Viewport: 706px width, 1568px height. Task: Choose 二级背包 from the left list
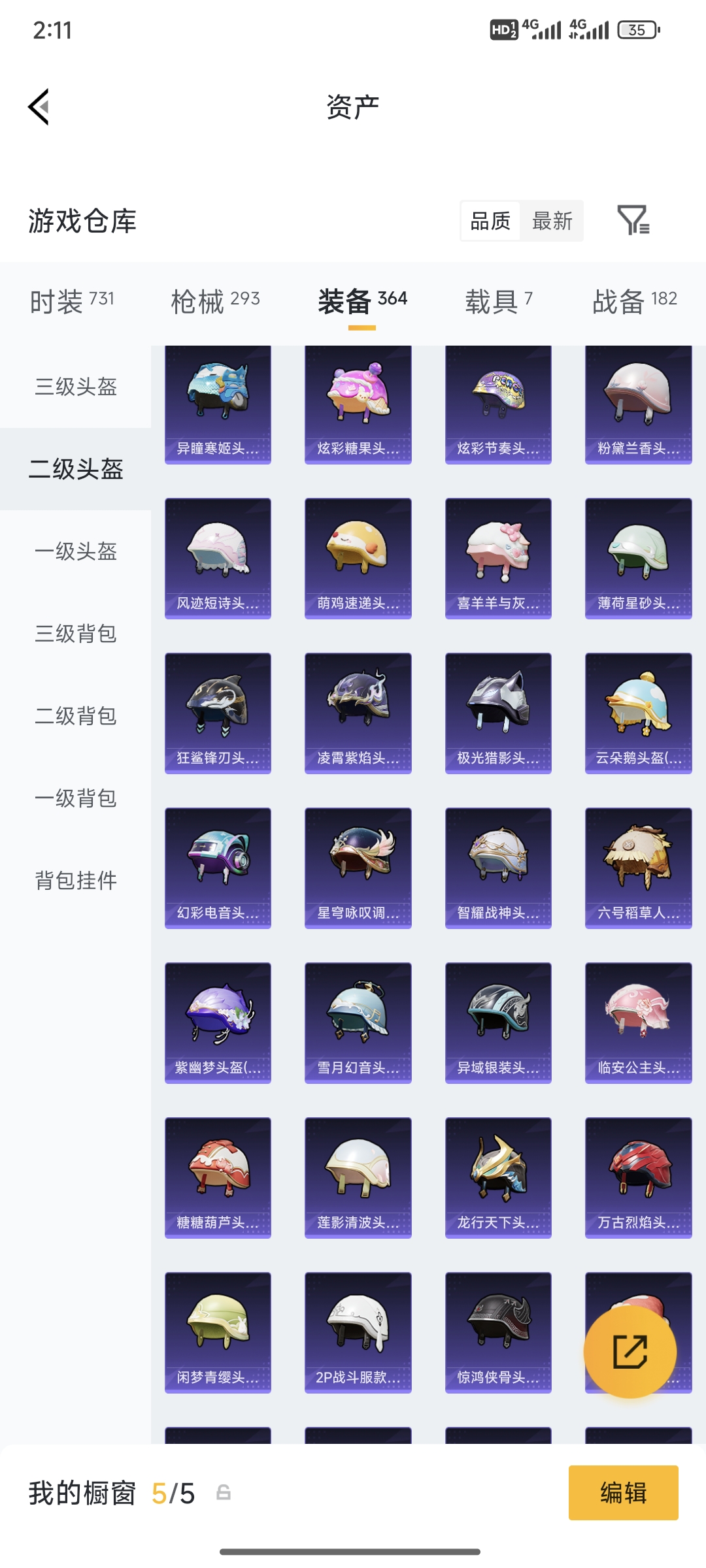coord(74,717)
